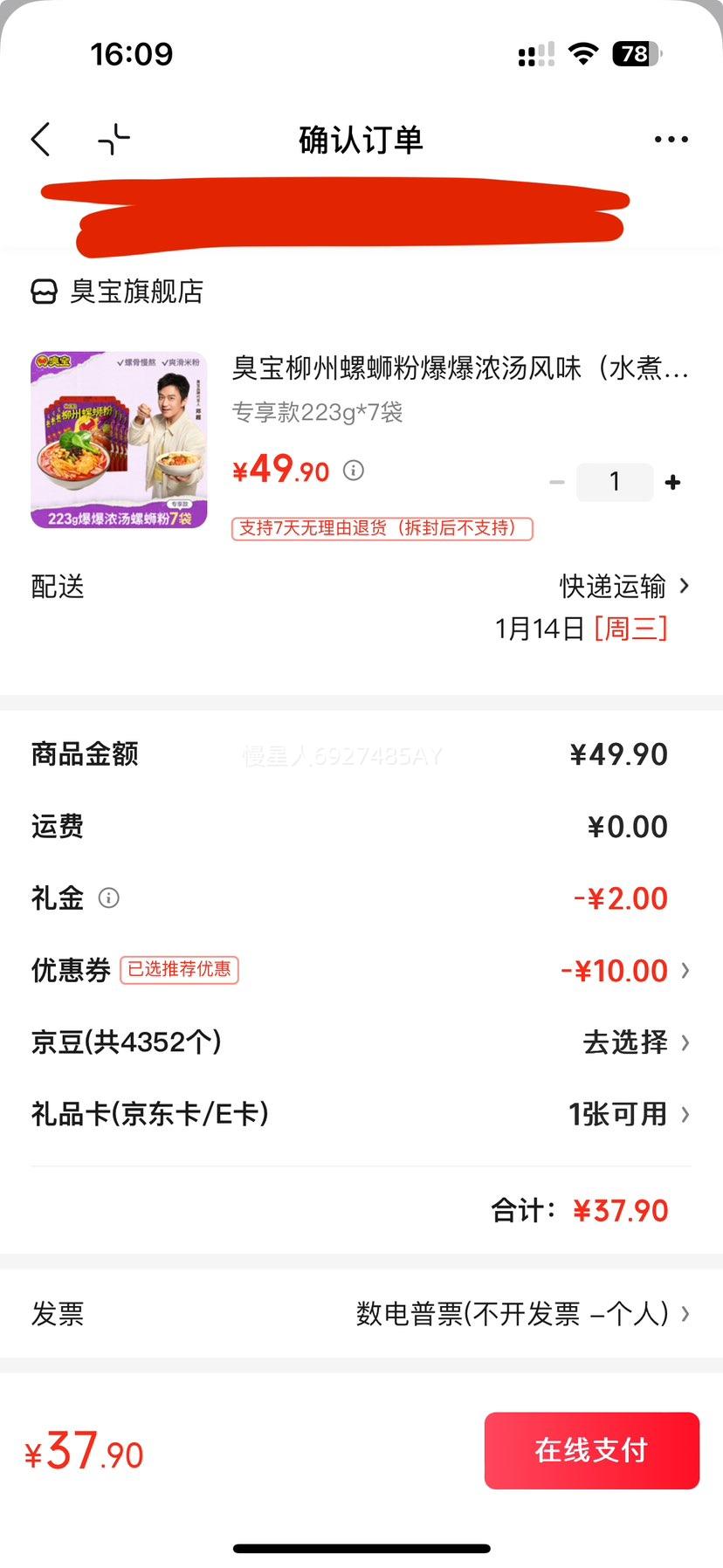Tap the plus icon to increase quantity

tap(671, 481)
